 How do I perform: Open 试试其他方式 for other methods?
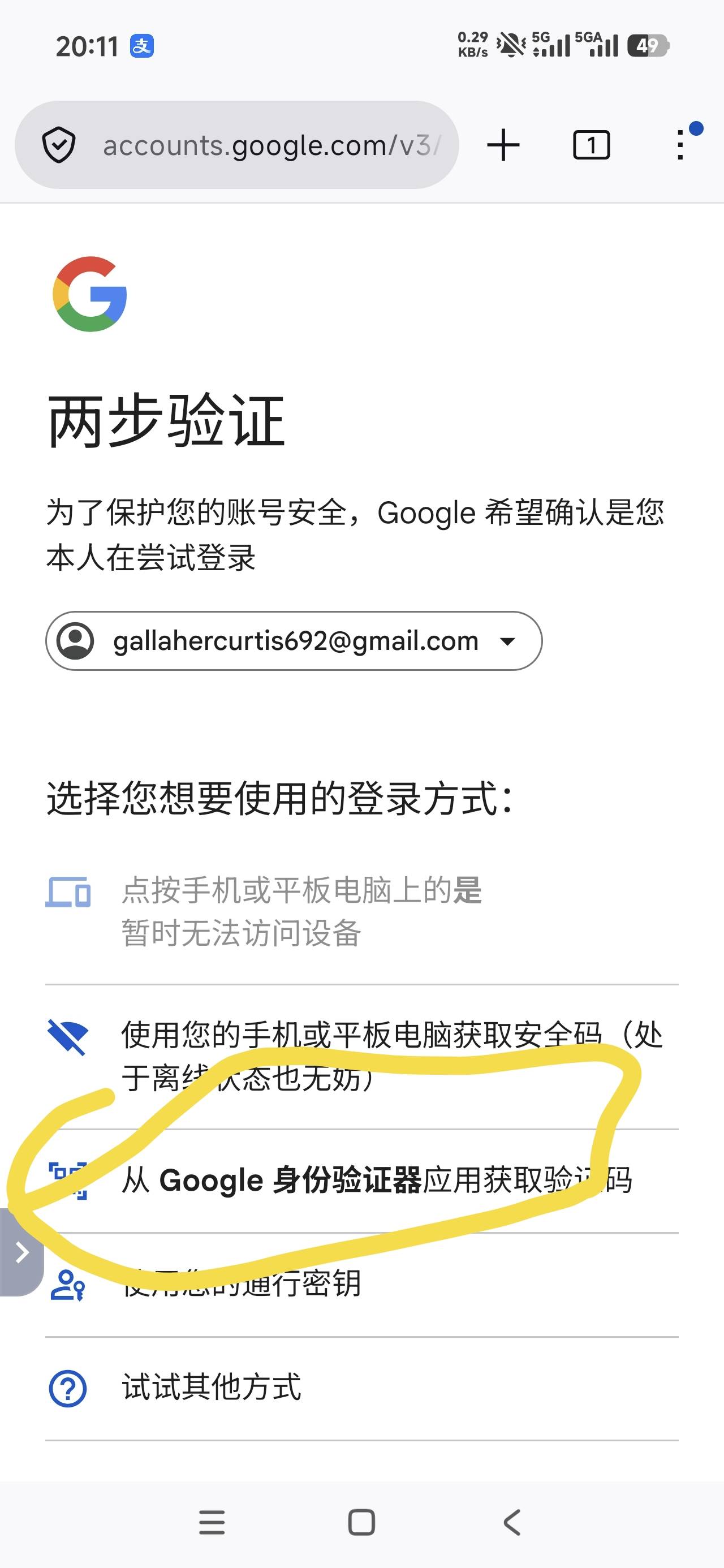(x=361, y=1388)
